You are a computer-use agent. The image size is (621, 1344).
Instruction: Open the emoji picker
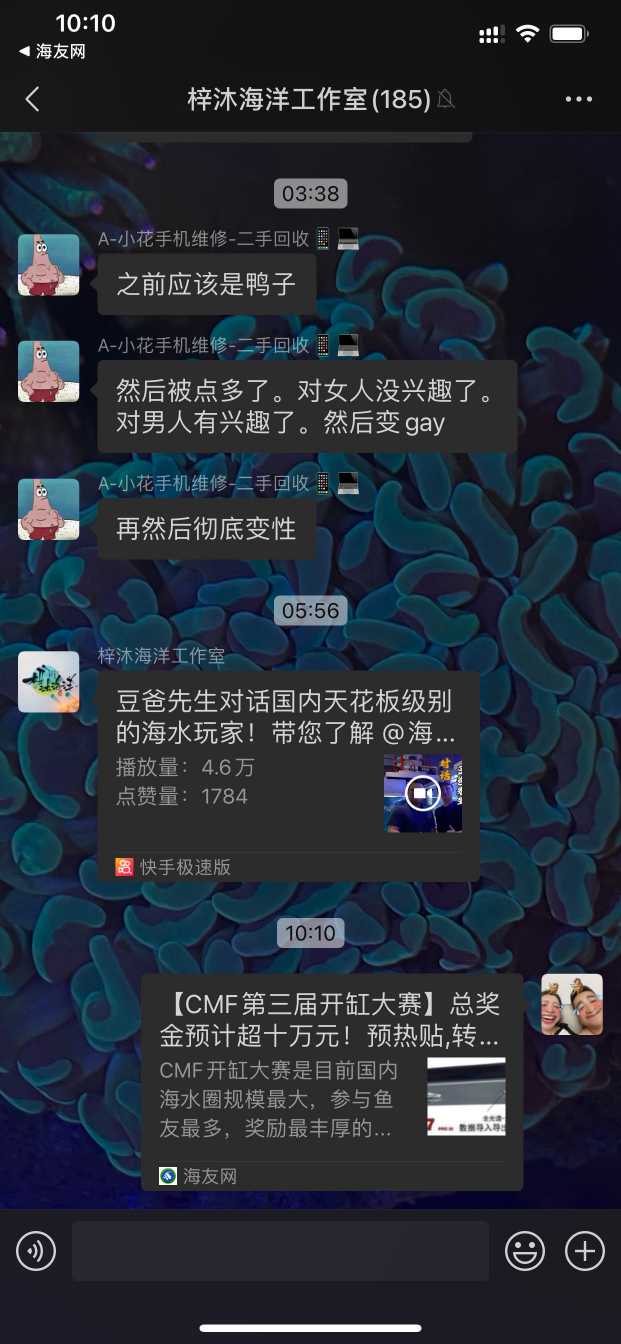[525, 1250]
